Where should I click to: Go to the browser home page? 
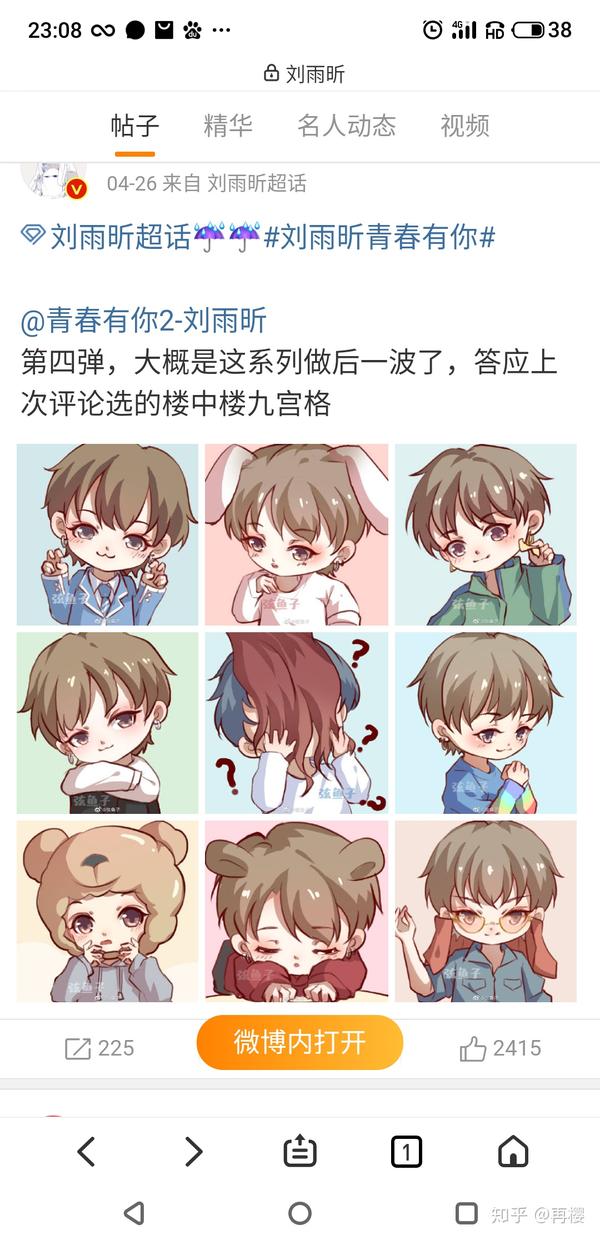pos(513,1152)
